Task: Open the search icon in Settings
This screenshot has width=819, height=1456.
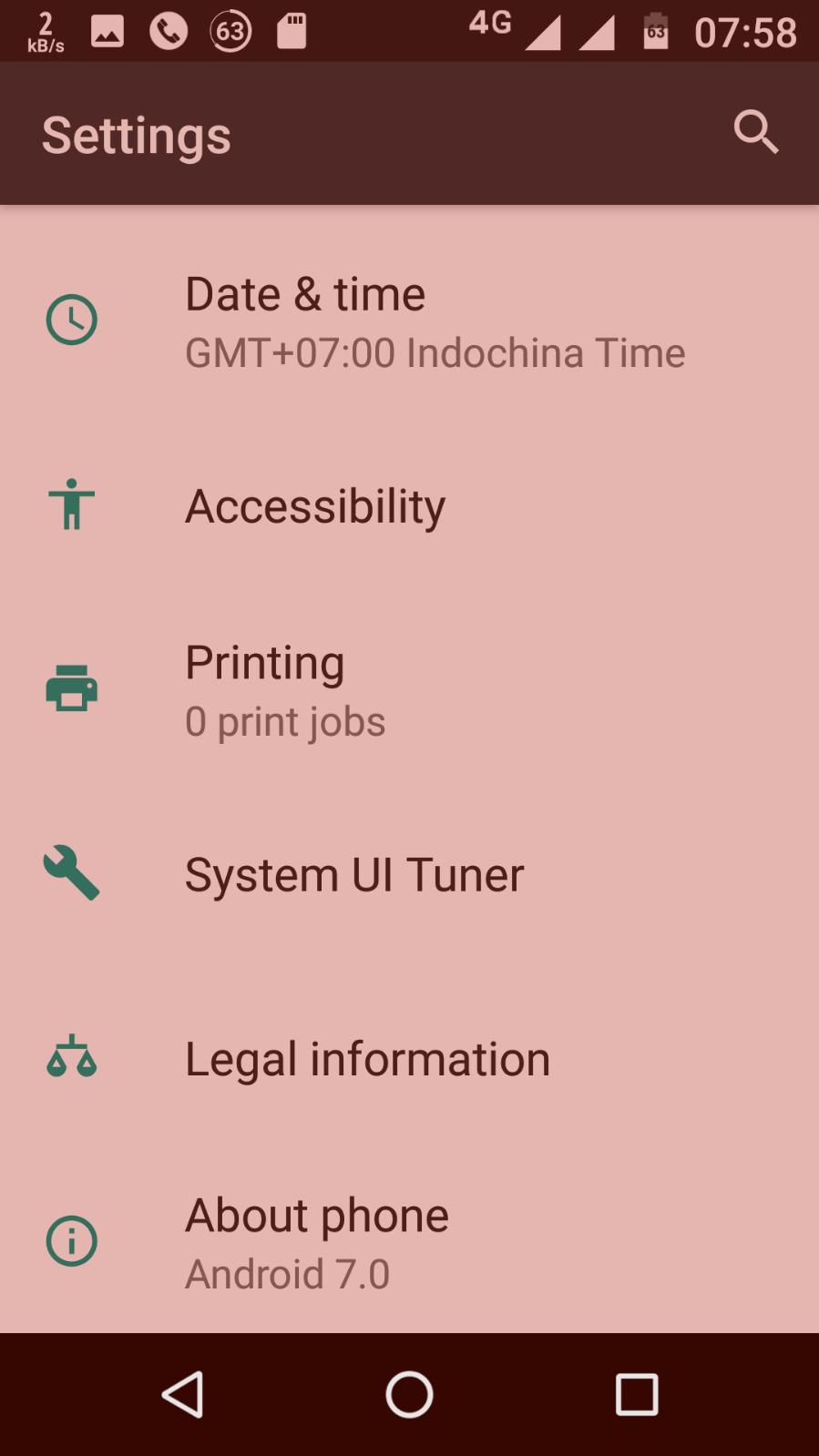Action: coord(756,133)
